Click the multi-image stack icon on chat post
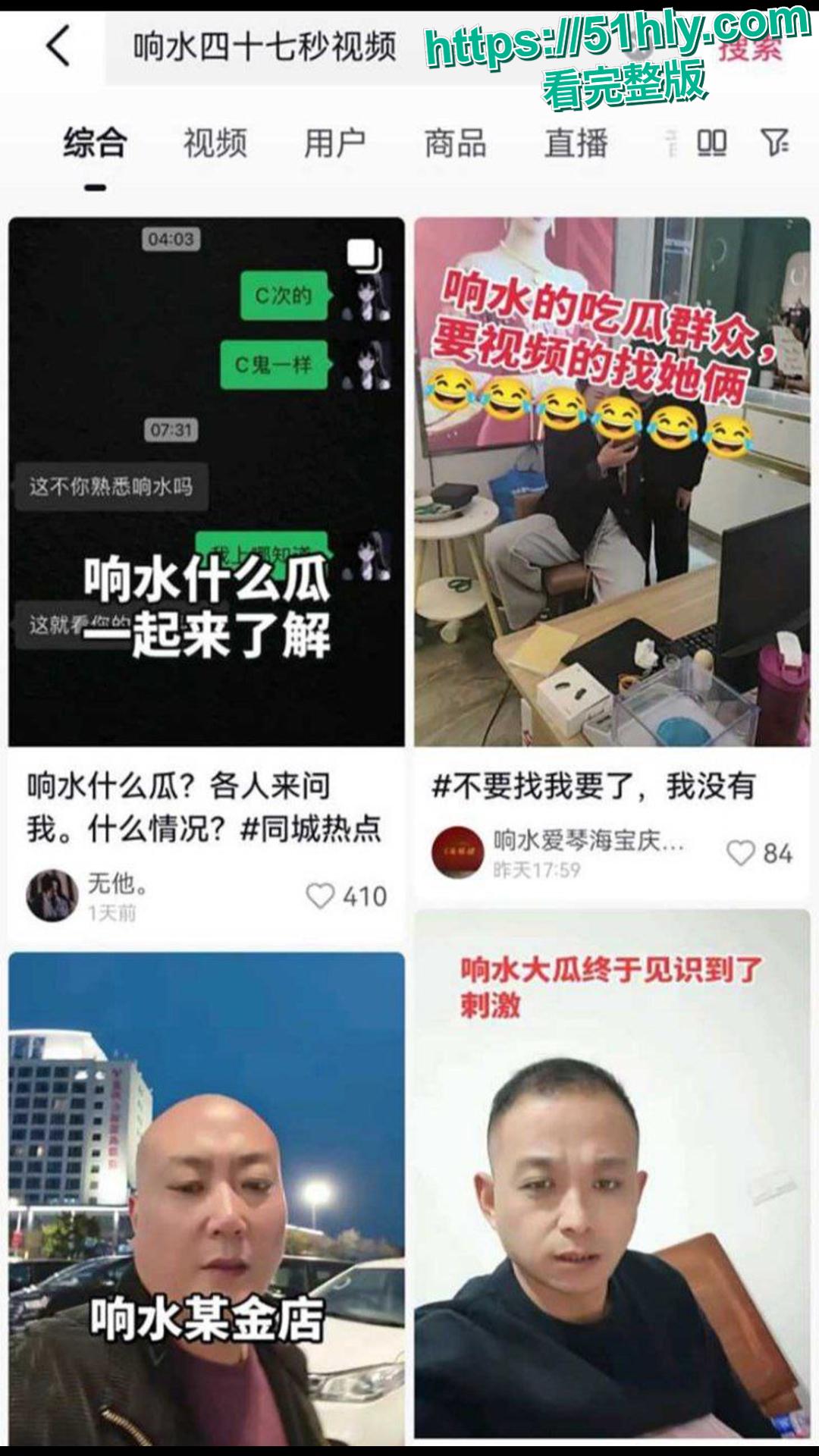This screenshot has width=819, height=1456. pyautogui.click(x=363, y=254)
